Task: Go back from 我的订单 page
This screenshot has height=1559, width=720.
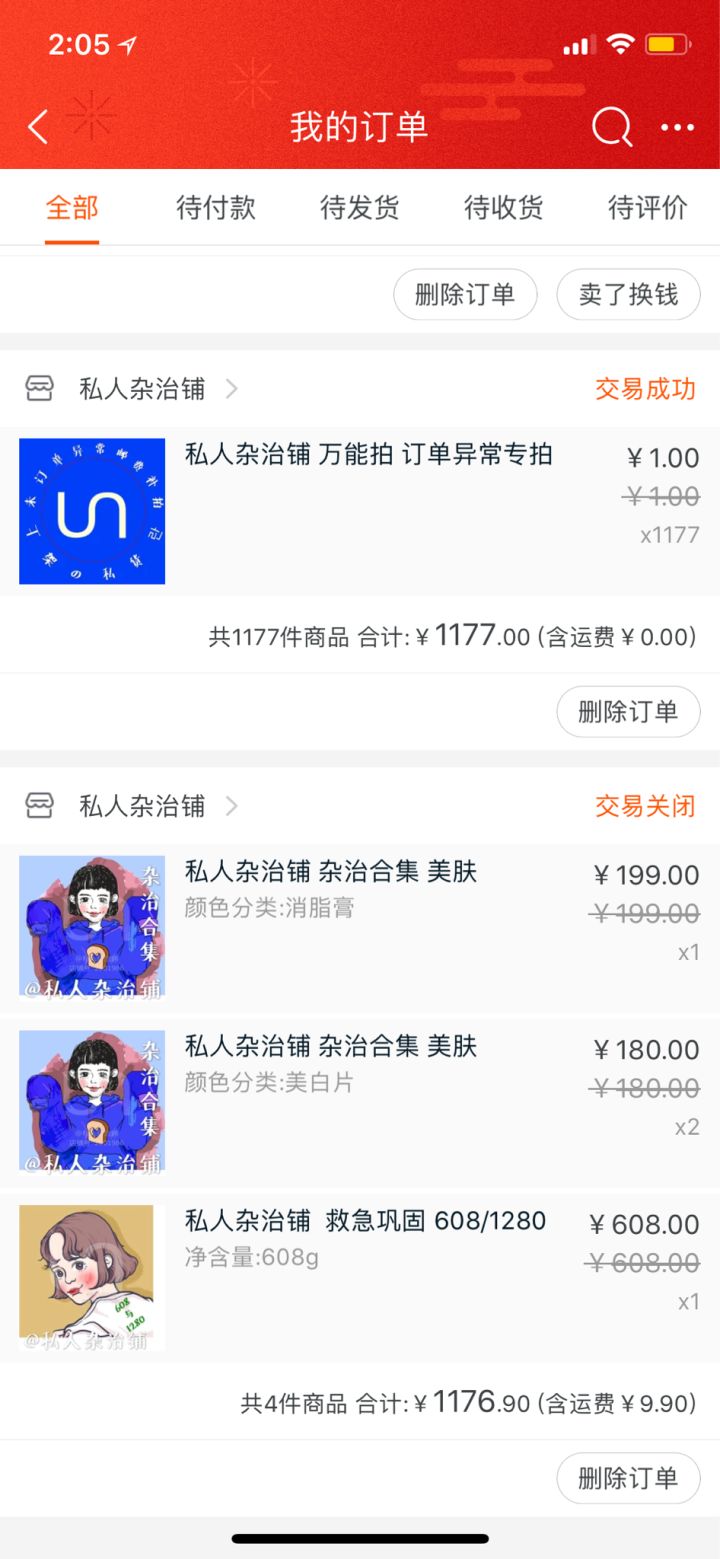Action: [38, 127]
